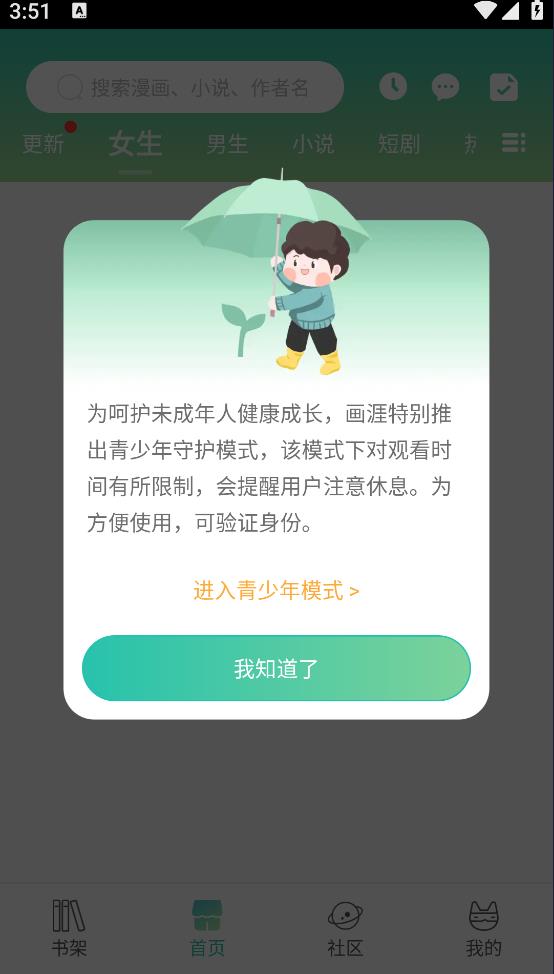Open the messages chat bubble icon
The image size is (554, 974).
point(445,87)
